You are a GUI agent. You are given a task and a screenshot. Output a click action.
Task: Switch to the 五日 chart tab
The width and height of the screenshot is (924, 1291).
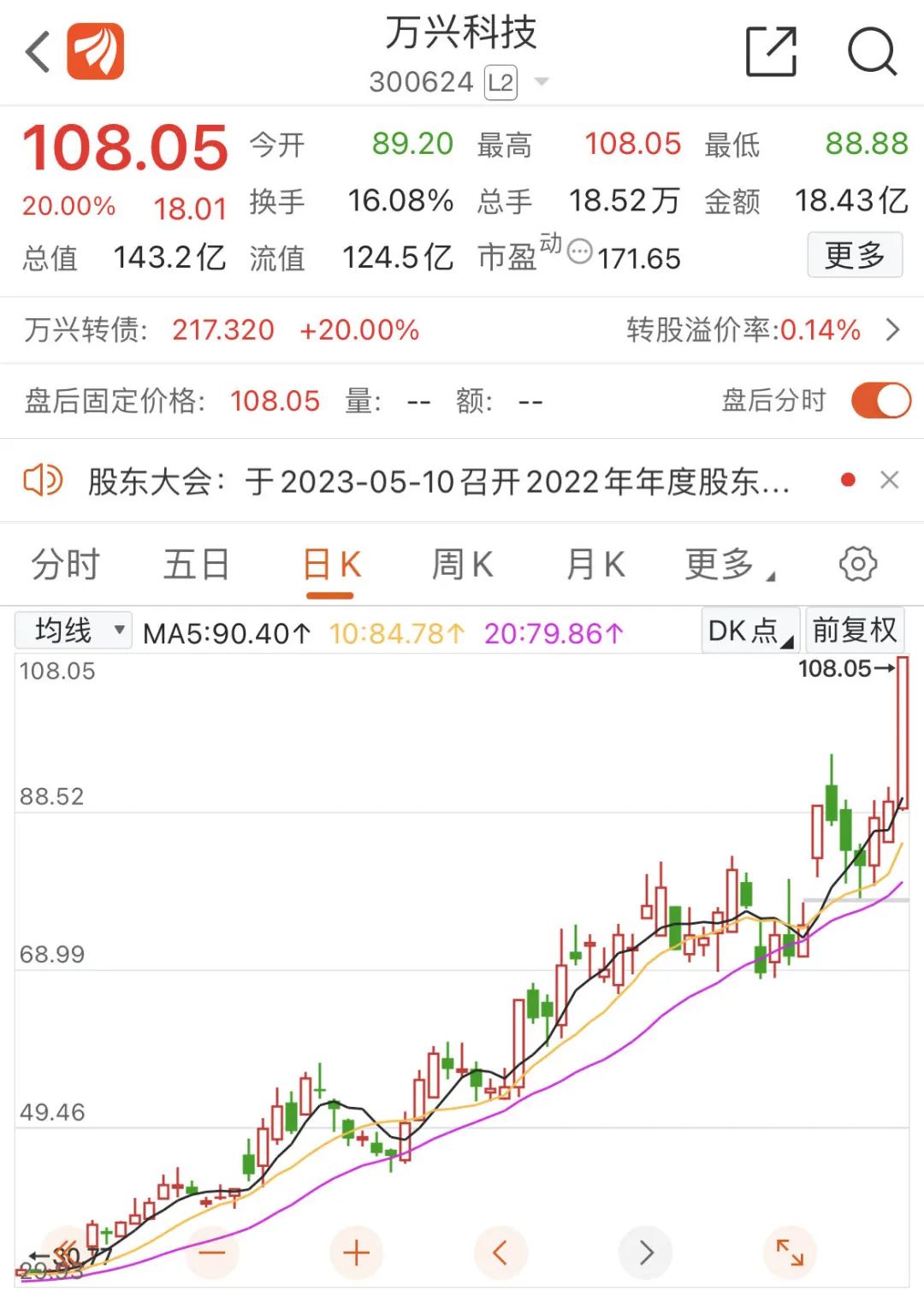tap(197, 565)
